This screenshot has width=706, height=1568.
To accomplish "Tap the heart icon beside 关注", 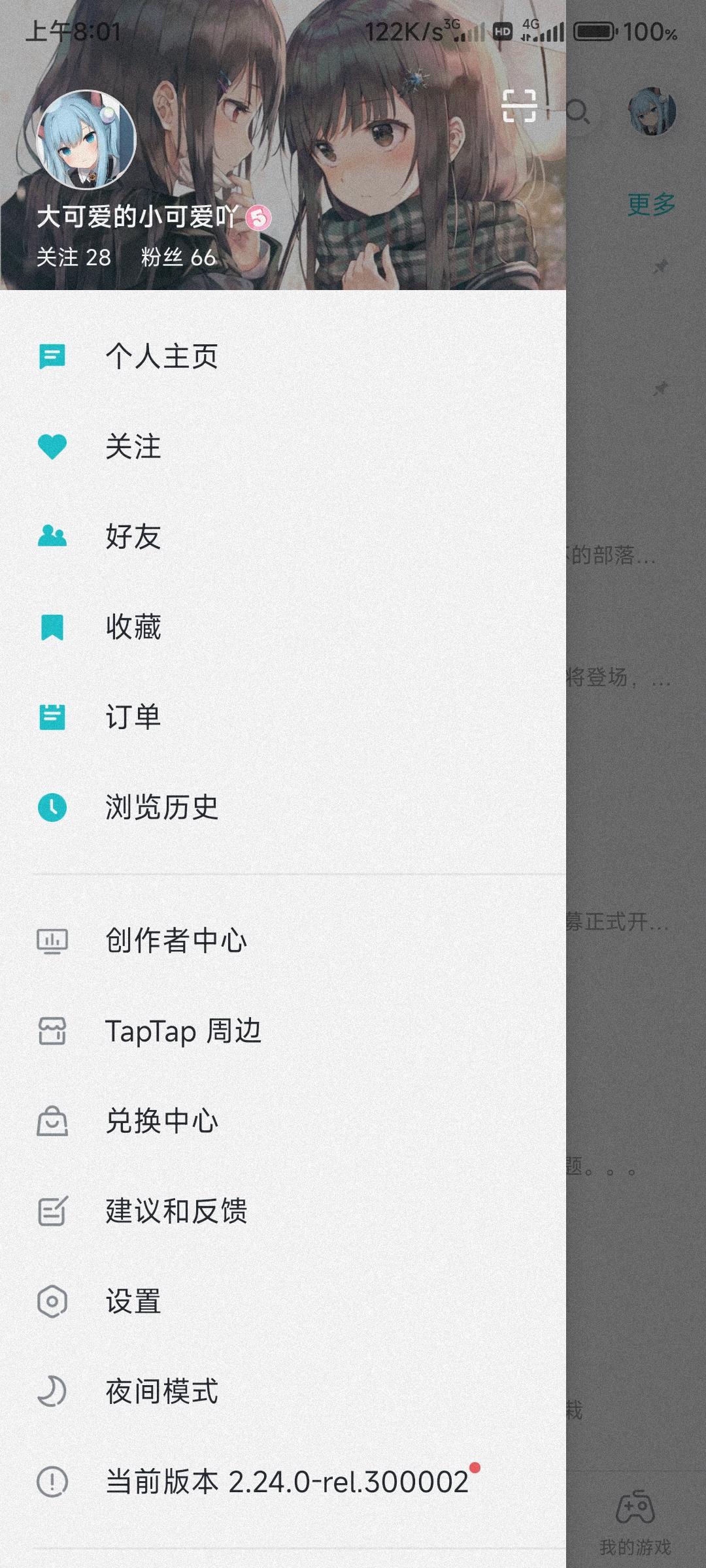I will (54, 446).
